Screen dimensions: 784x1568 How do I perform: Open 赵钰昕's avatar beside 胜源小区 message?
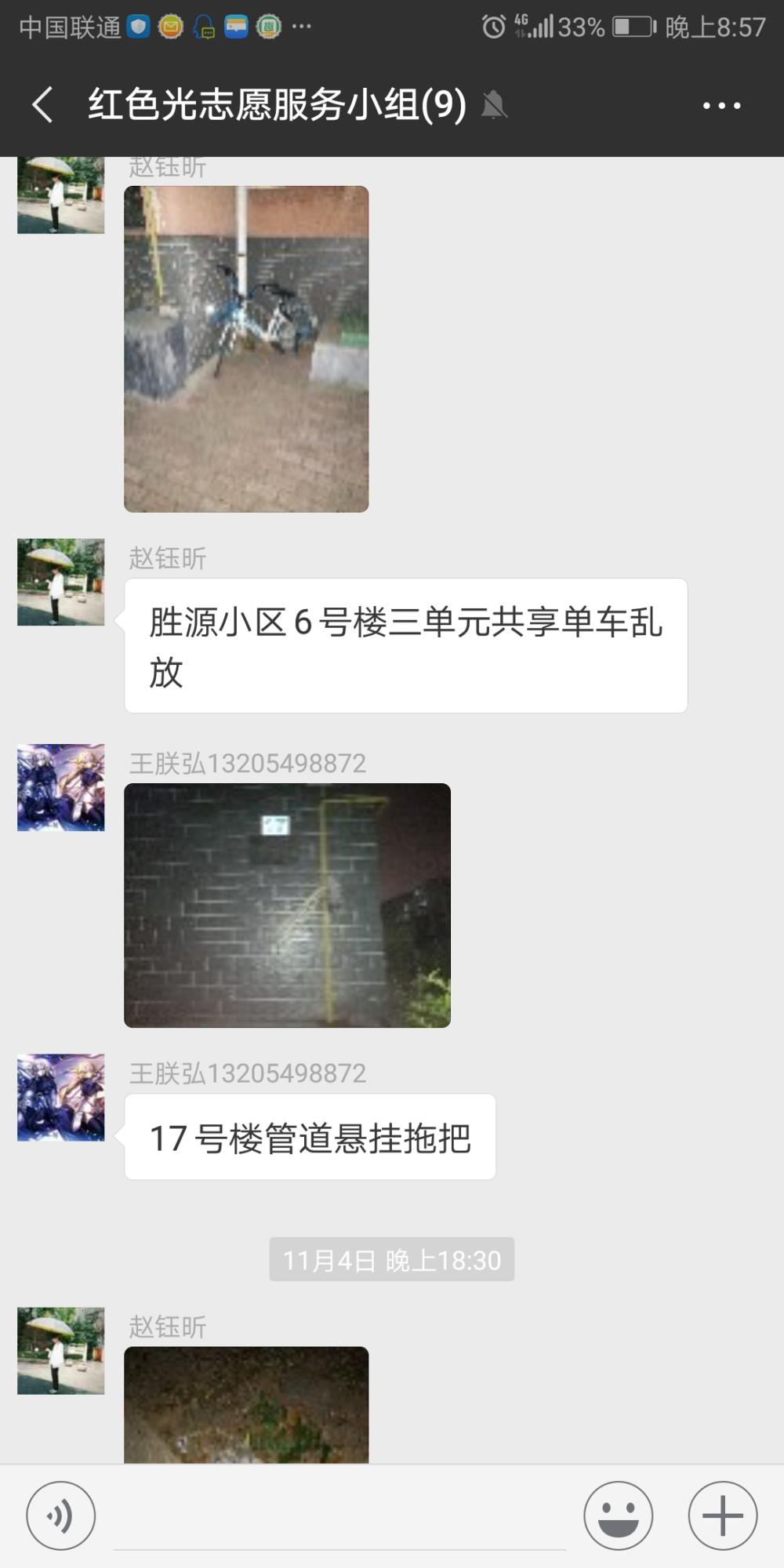tap(61, 582)
